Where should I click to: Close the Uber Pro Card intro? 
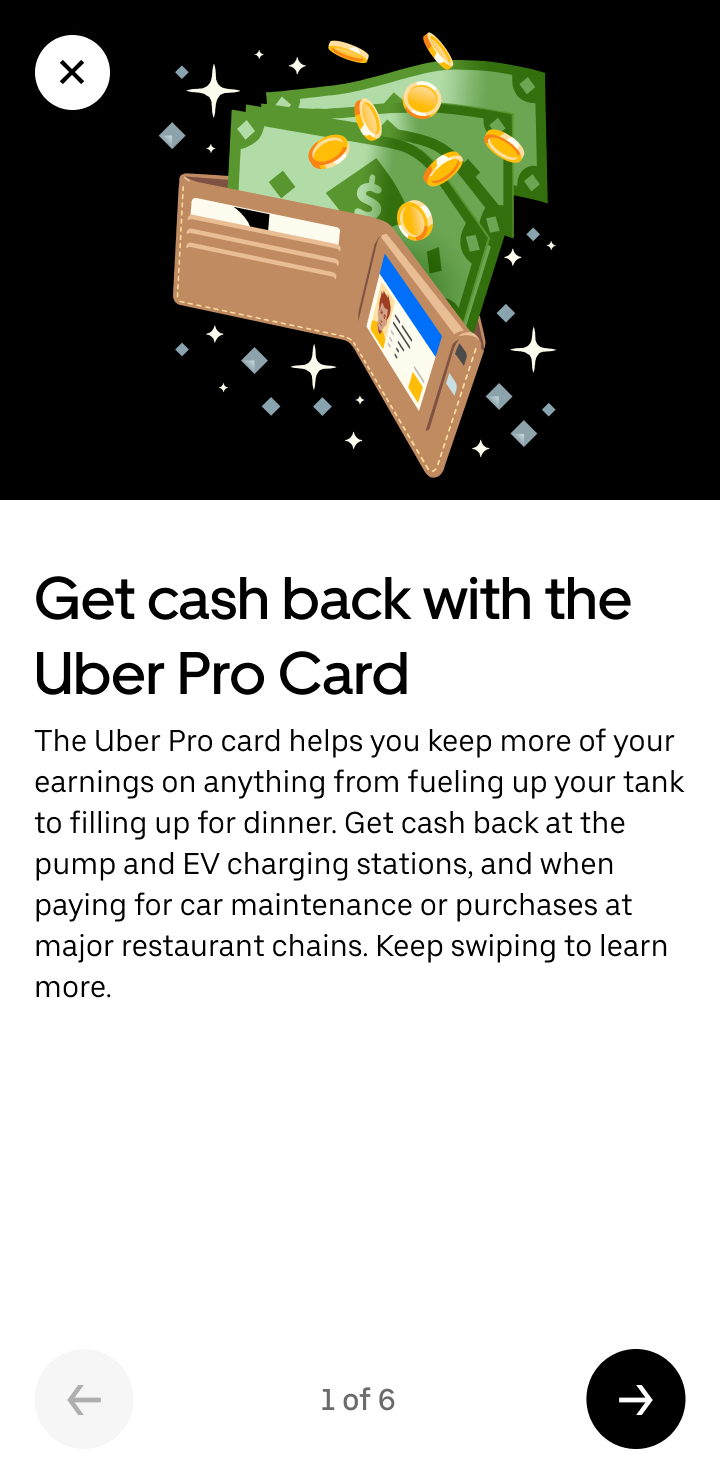click(x=72, y=72)
